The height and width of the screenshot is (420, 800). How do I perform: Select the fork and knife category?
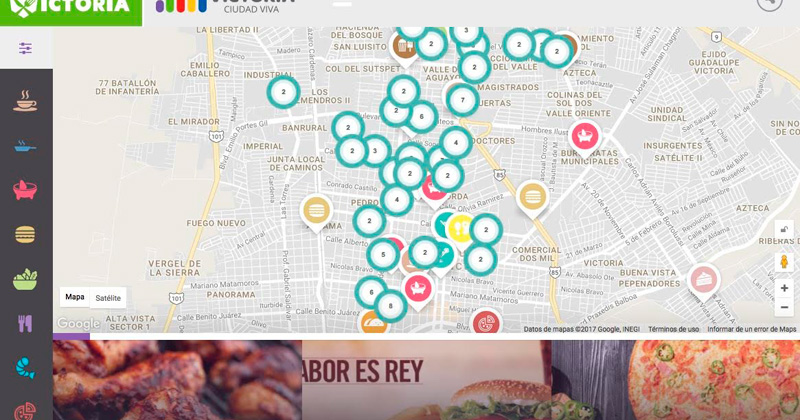tap(26, 323)
